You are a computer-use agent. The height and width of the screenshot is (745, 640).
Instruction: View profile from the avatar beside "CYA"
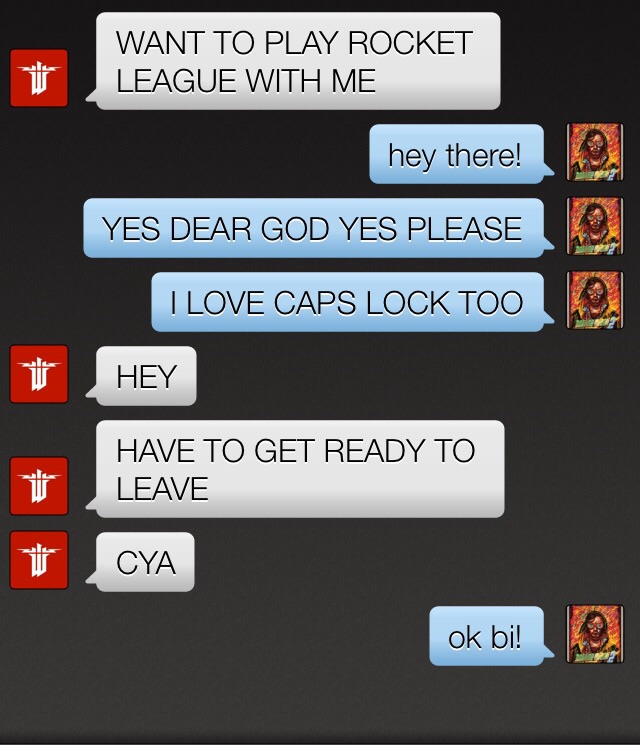39,560
